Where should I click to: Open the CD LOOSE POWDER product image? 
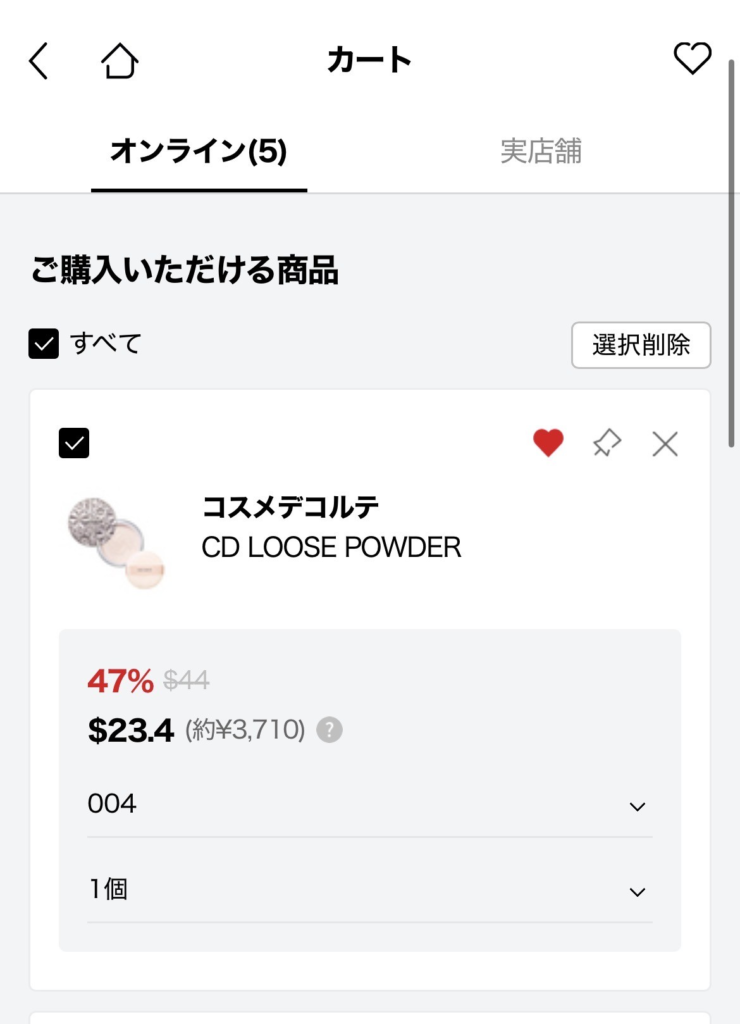click(x=115, y=540)
